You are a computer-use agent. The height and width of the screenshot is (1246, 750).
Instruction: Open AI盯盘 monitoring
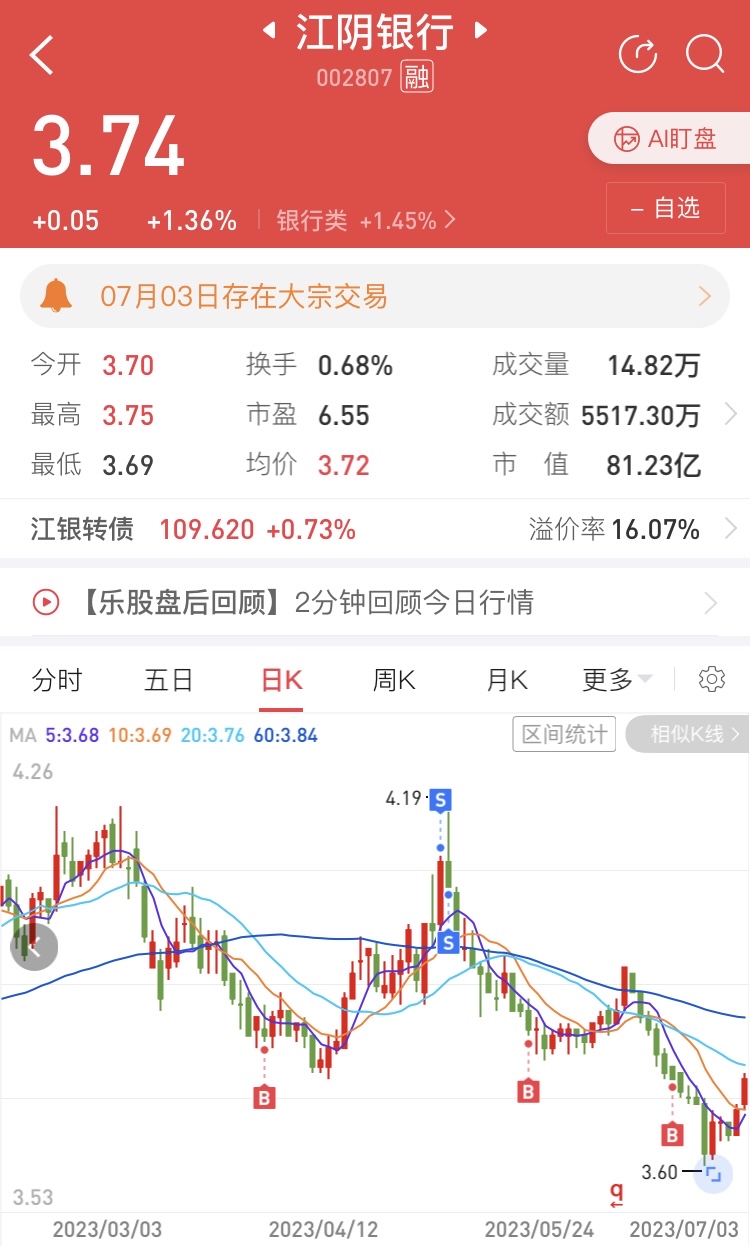click(669, 139)
